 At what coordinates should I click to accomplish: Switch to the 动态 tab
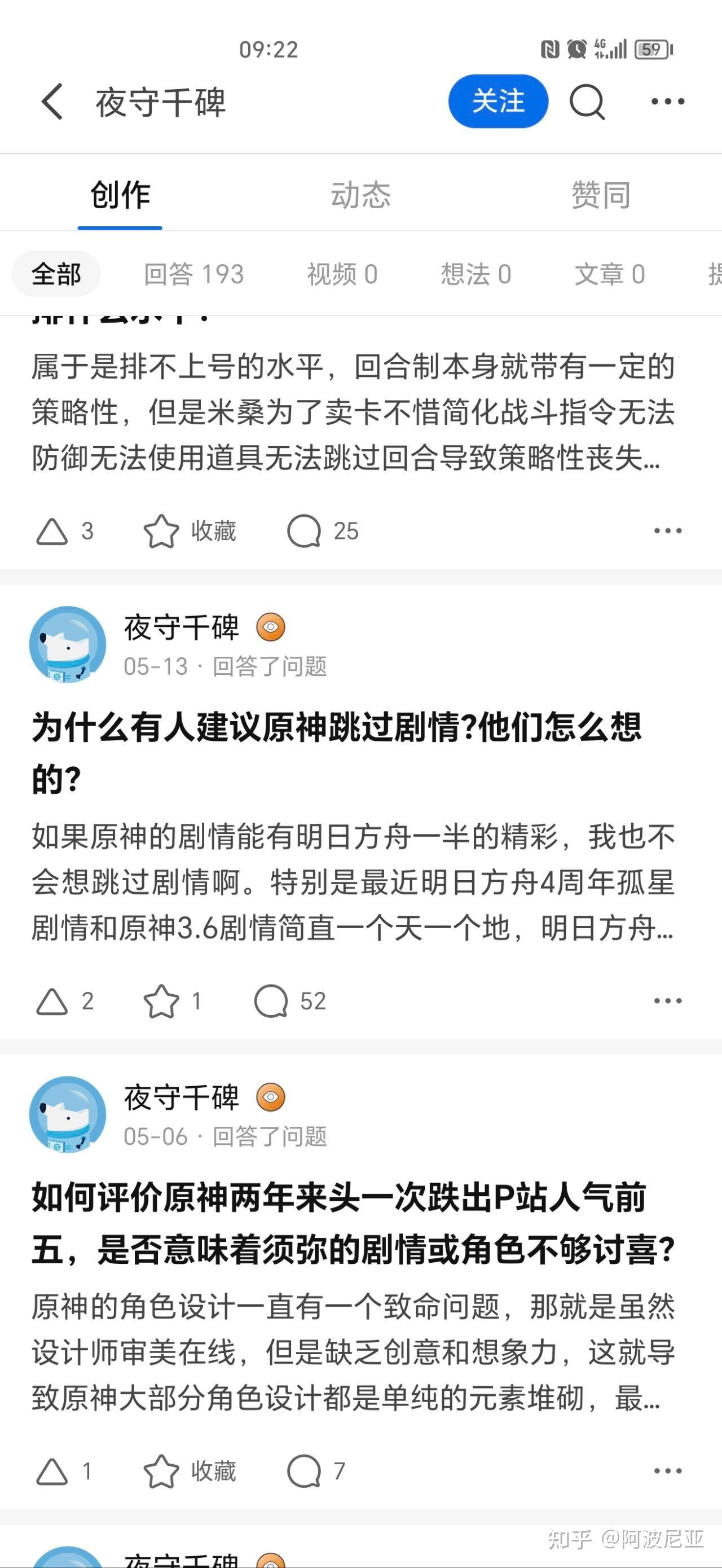point(360,195)
